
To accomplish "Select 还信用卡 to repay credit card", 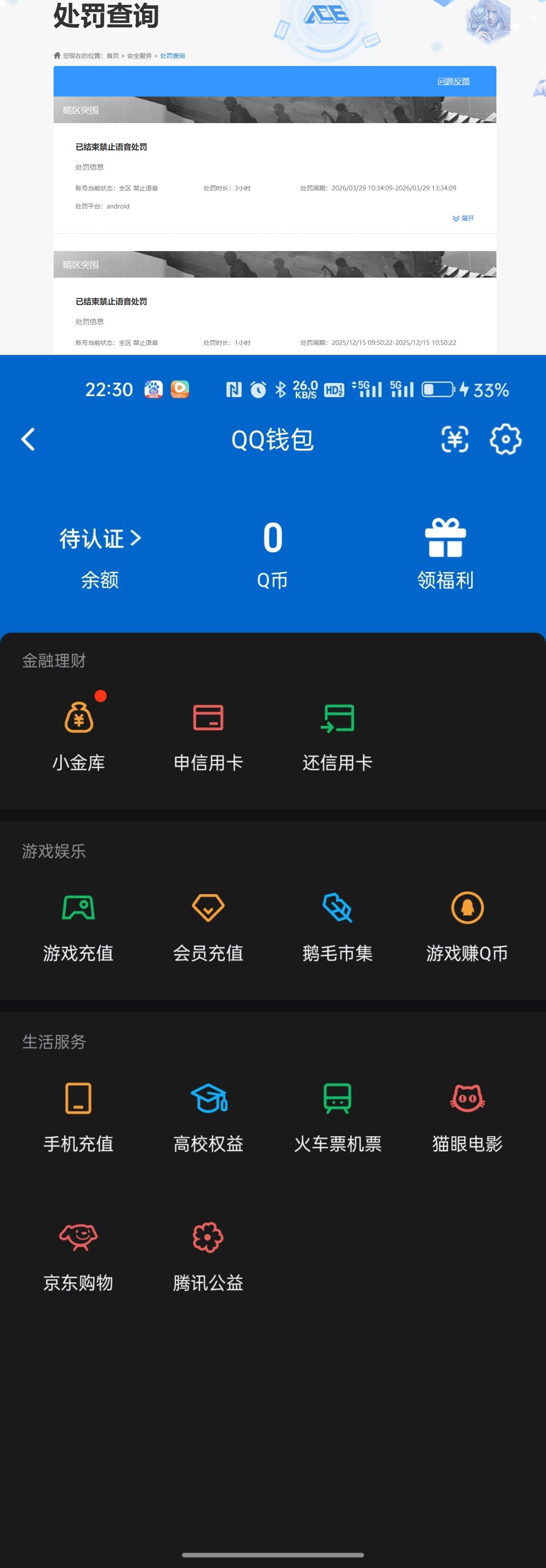I will (x=337, y=733).
